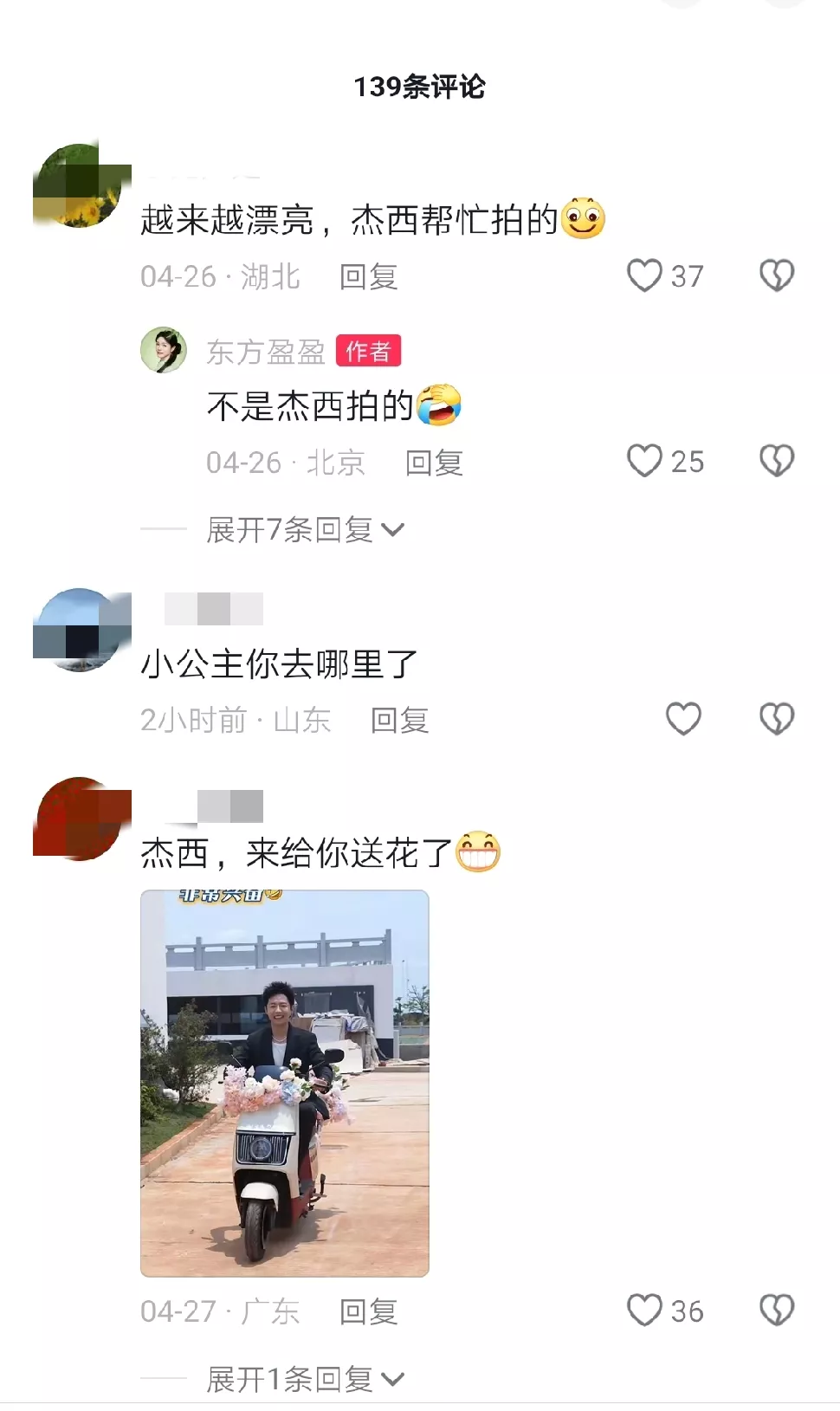Like the comment "越来越漂亮，杰西帮忙拍的"

coord(644,276)
